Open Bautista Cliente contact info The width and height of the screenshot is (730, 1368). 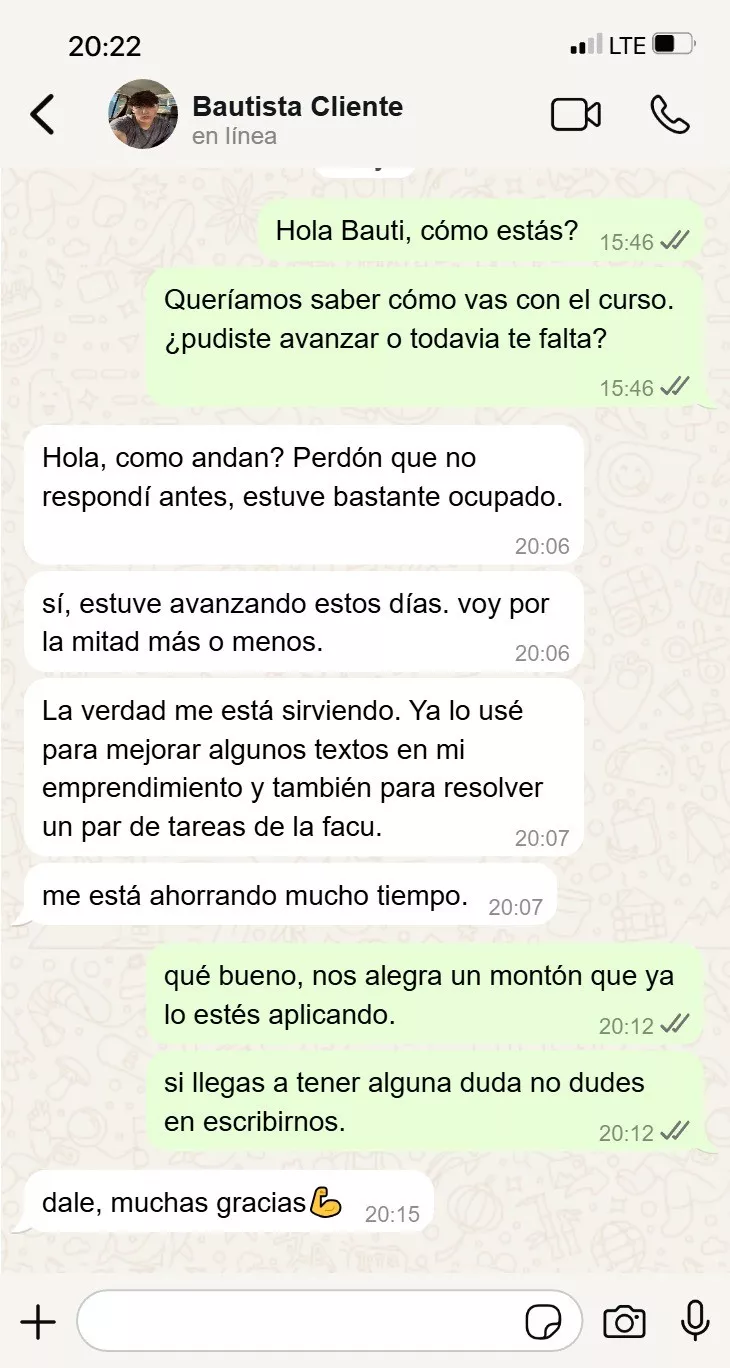(x=297, y=107)
